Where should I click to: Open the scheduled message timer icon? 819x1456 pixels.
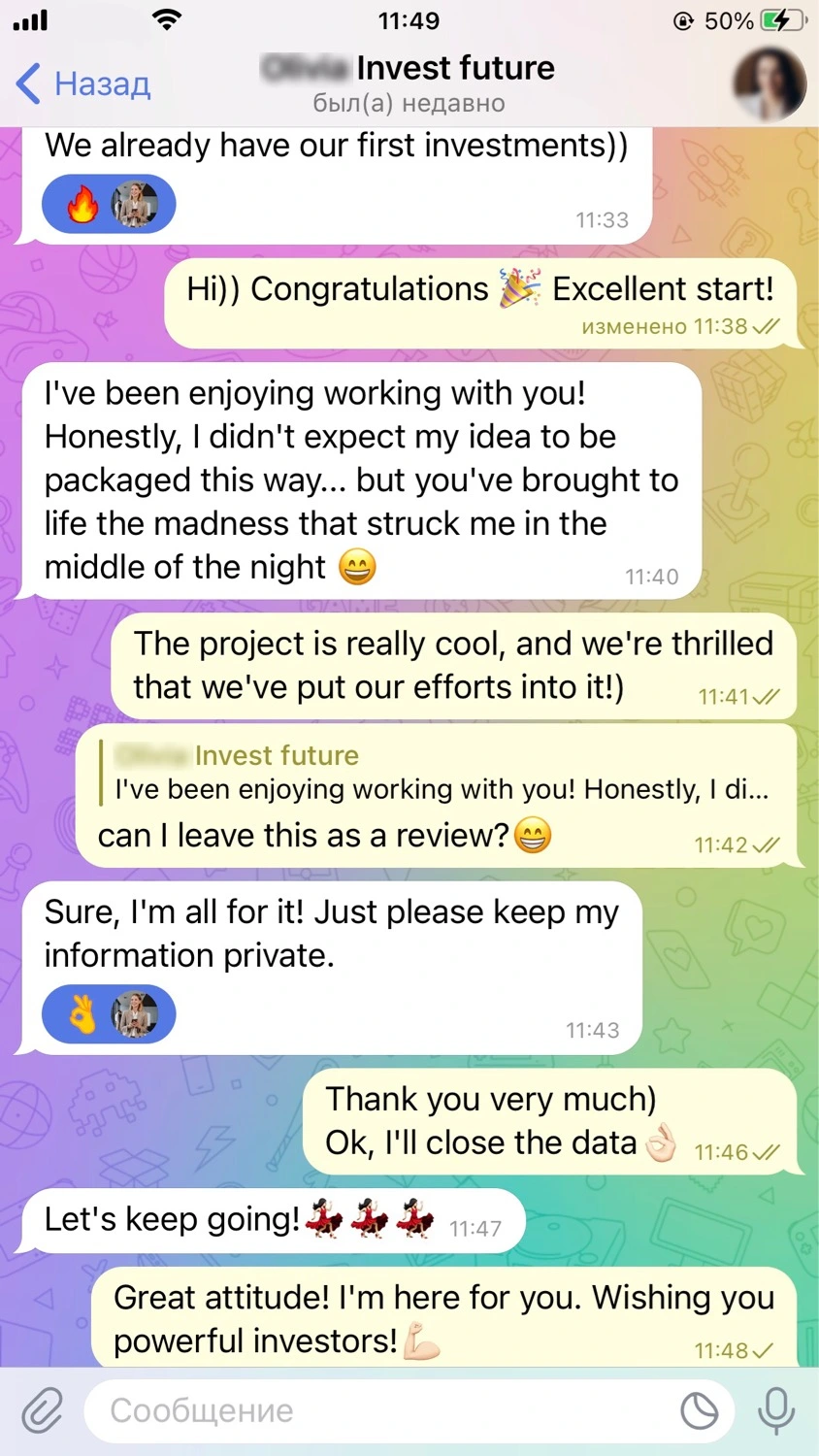(699, 1410)
